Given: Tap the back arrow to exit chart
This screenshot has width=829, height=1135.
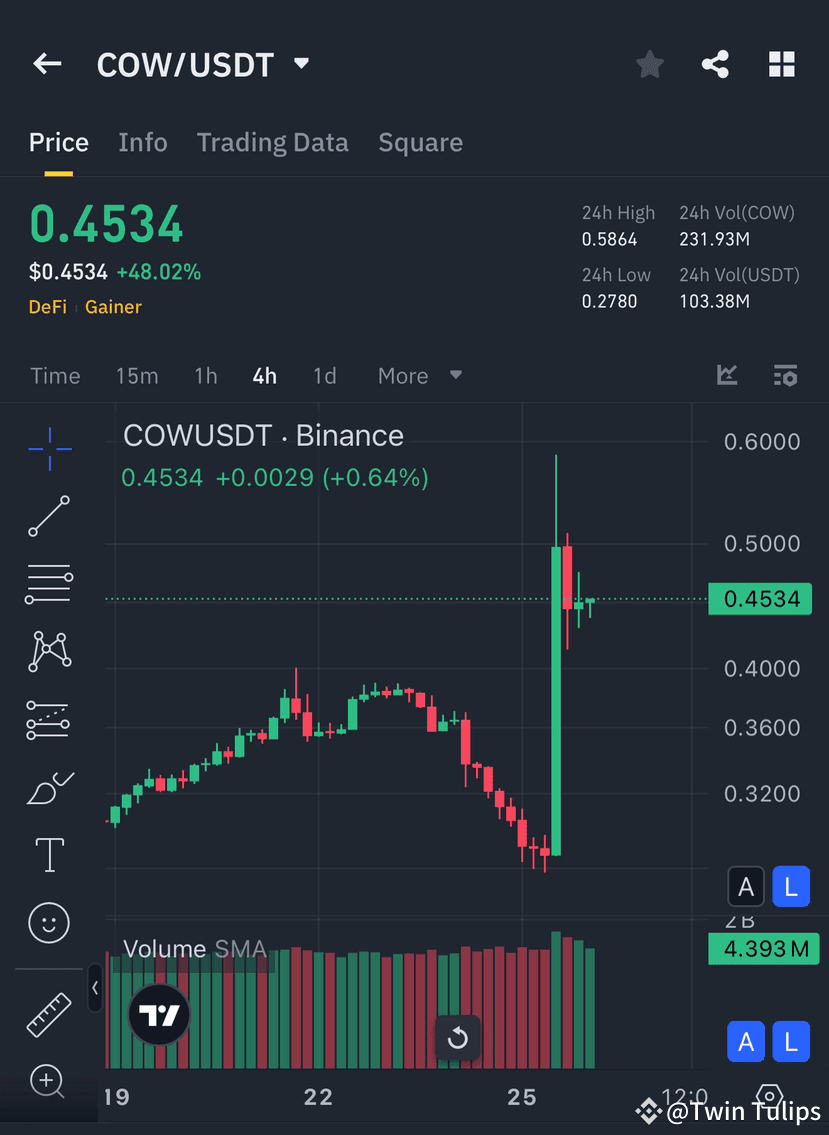Looking at the screenshot, I should (x=46, y=63).
